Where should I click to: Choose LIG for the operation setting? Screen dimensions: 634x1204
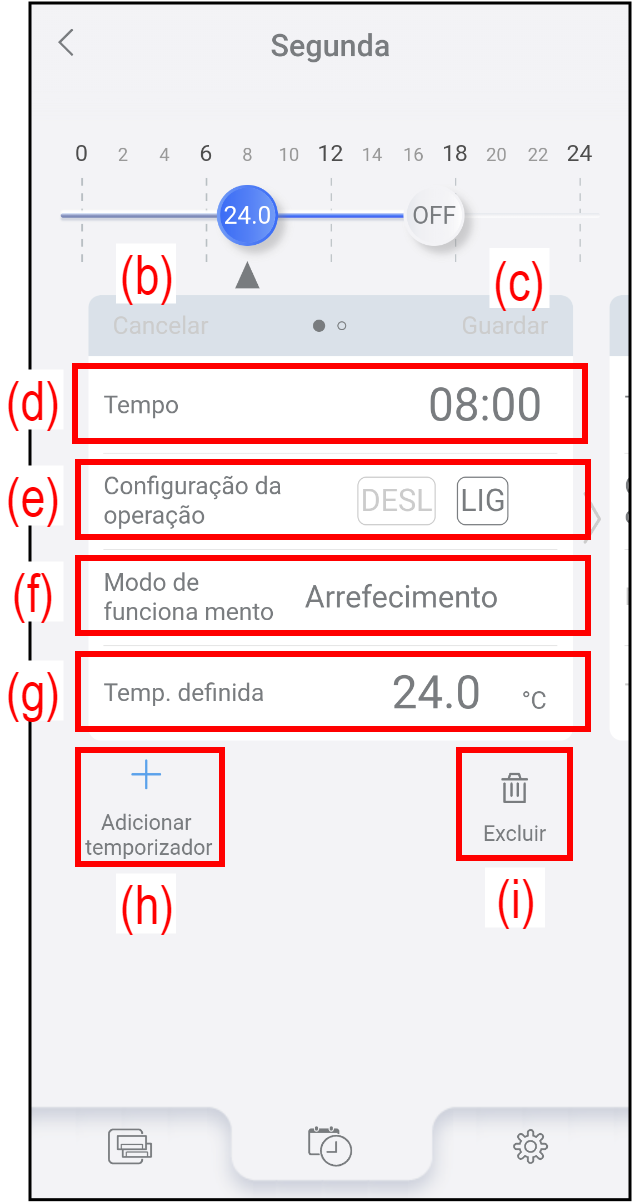[482, 501]
